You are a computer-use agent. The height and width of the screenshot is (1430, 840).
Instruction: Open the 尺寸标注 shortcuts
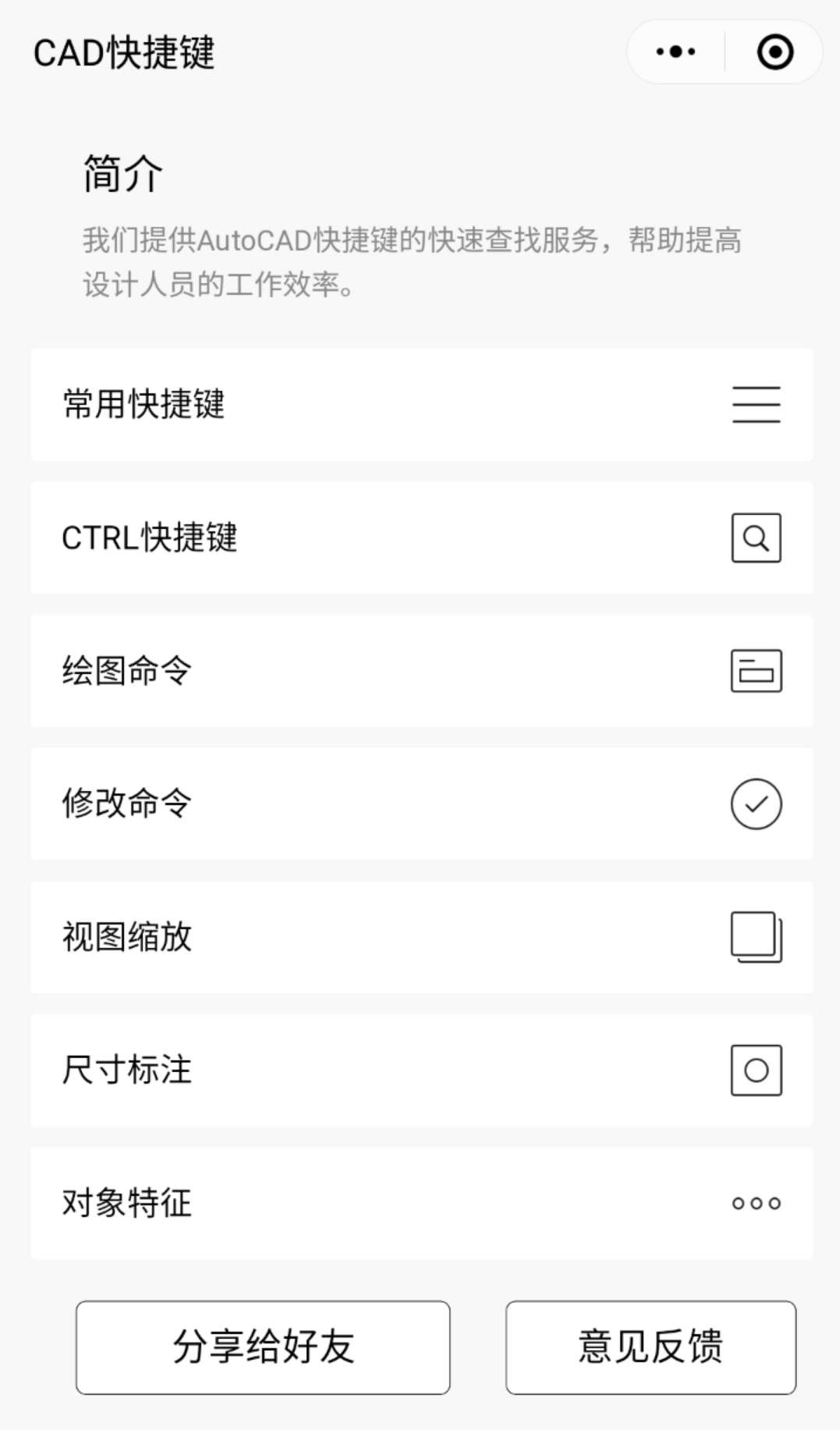(x=421, y=1070)
